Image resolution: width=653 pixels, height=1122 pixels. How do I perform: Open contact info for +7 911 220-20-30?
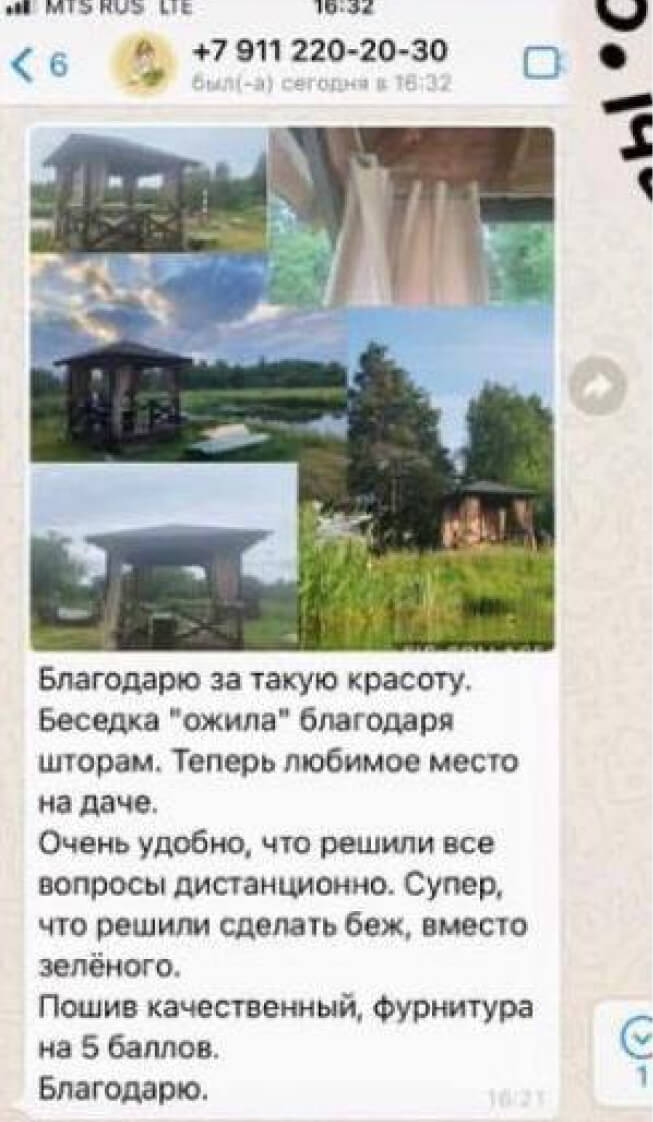pyautogui.click(x=318, y=62)
